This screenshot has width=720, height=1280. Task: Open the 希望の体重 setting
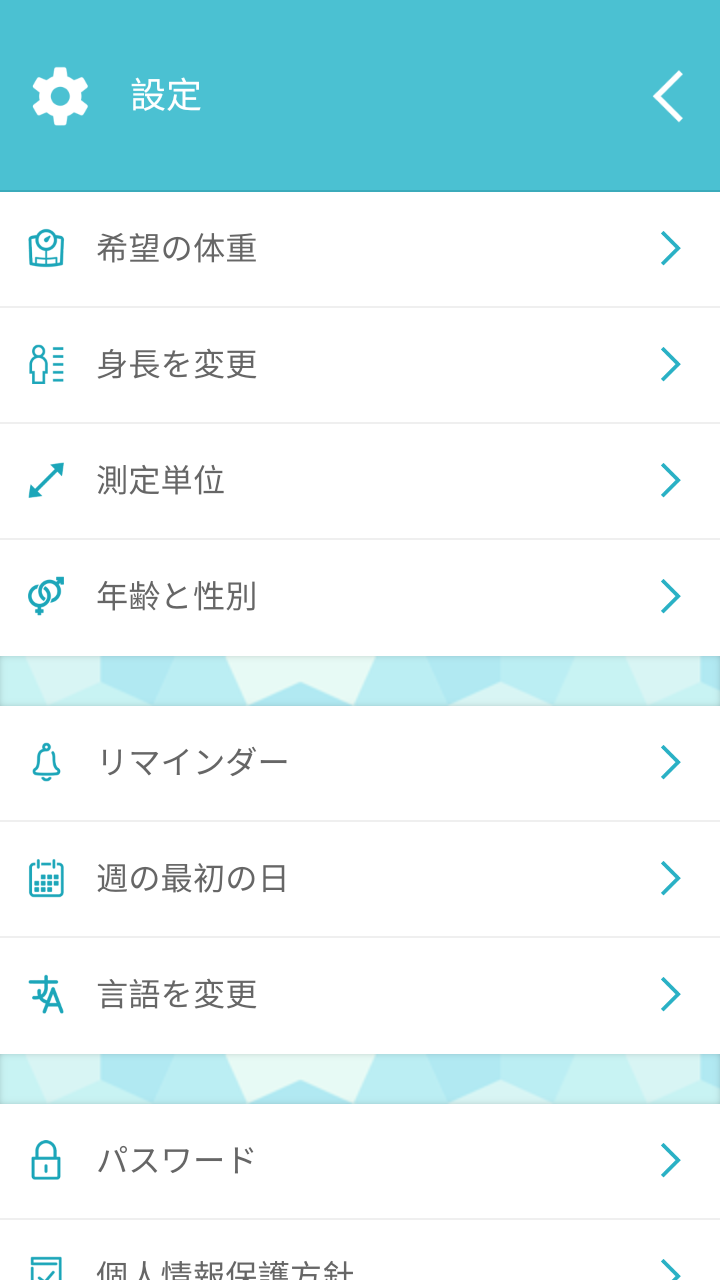[360, 249]
